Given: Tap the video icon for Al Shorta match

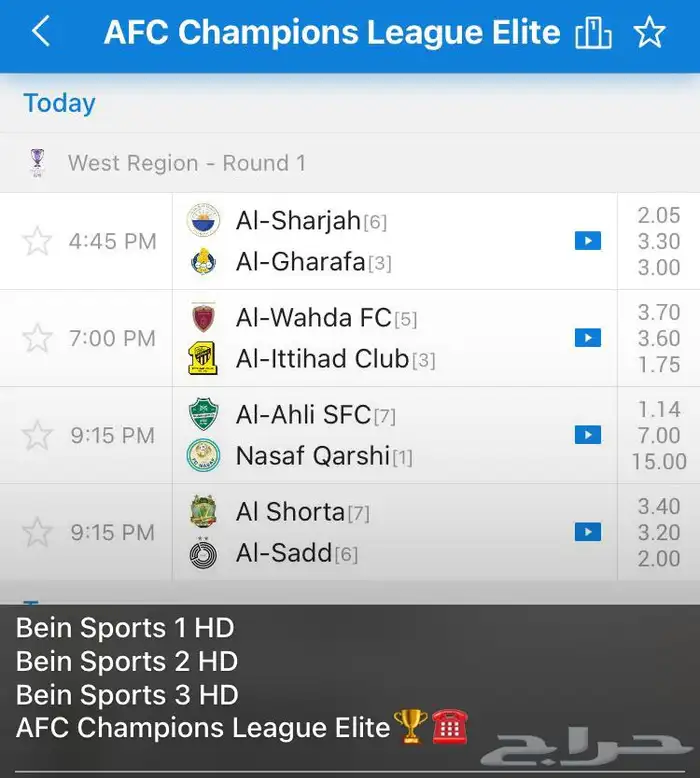Looking at the screenshot, I should coord(588,532).
